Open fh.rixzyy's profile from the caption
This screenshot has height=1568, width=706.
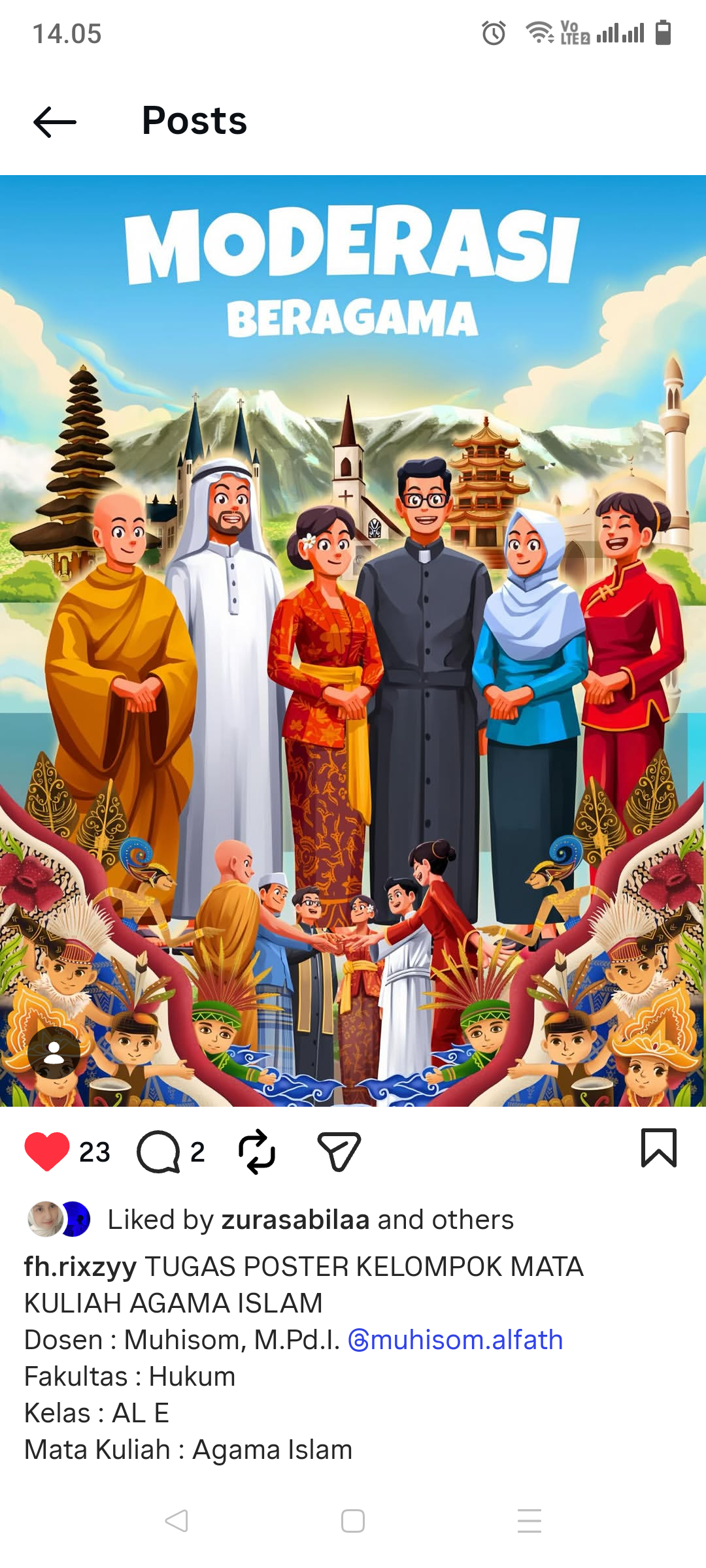point(80,1267)
